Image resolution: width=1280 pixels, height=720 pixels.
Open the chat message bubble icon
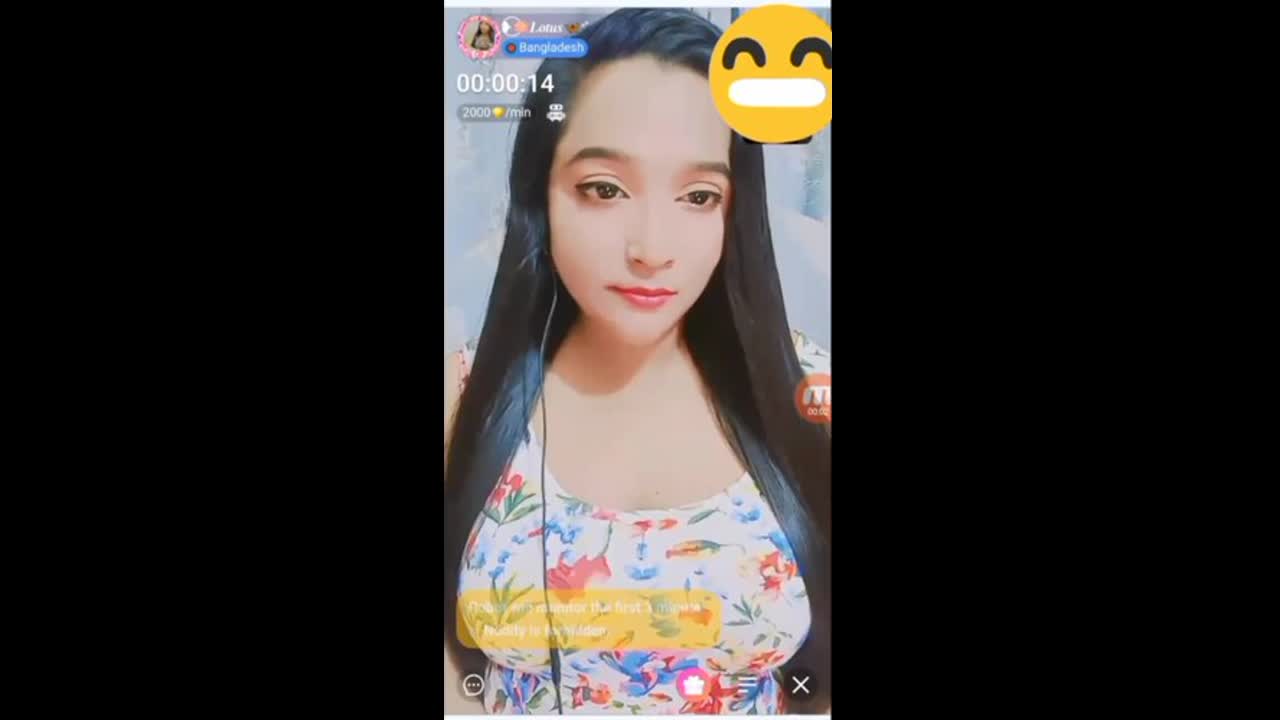click(x=473, y=685)
